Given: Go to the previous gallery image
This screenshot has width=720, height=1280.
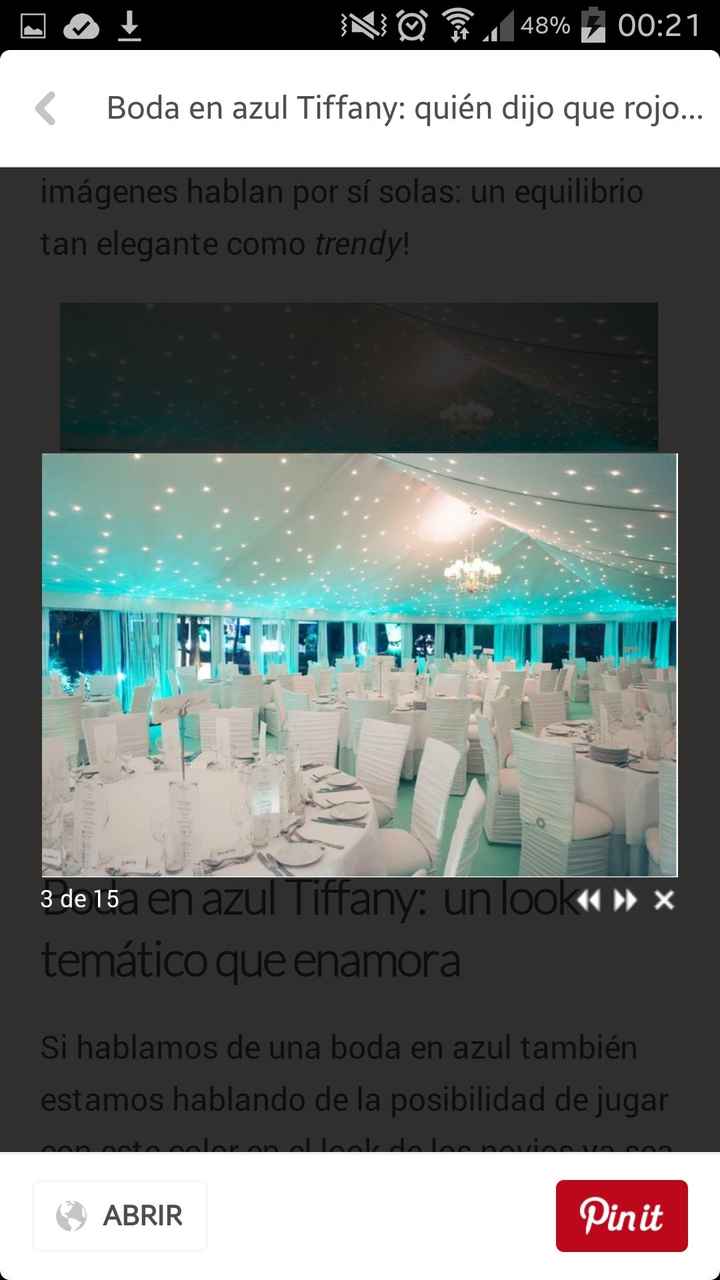Looking at the screenshot, I should [589, 900].
